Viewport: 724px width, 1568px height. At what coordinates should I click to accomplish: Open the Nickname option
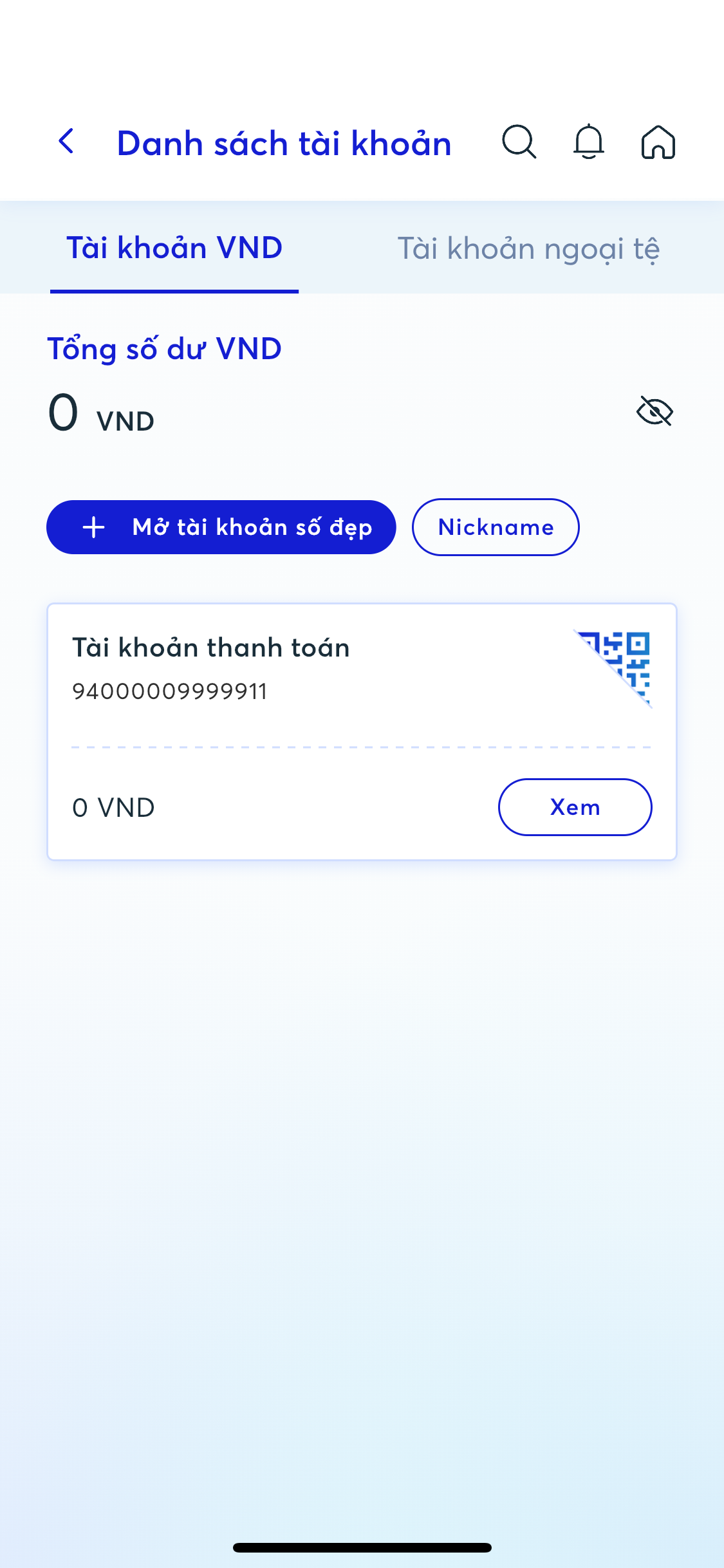click(496, 527)
